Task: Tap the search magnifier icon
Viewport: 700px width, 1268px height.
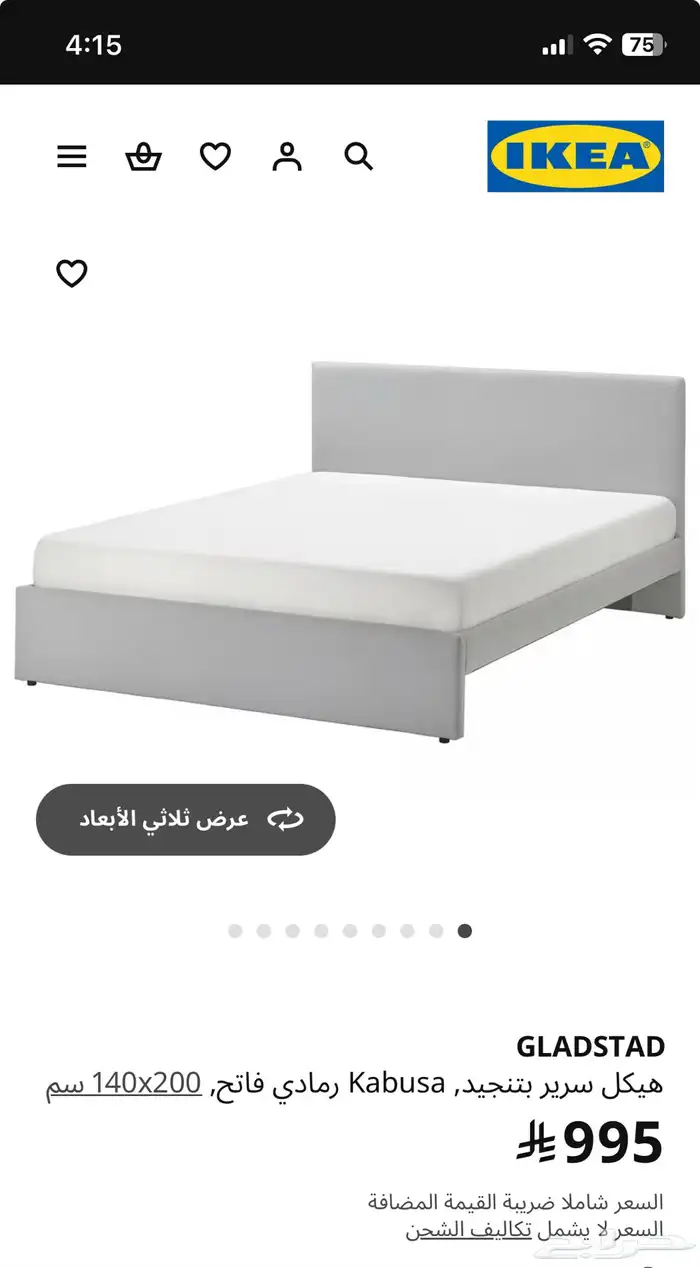Action: coord(358,157)
